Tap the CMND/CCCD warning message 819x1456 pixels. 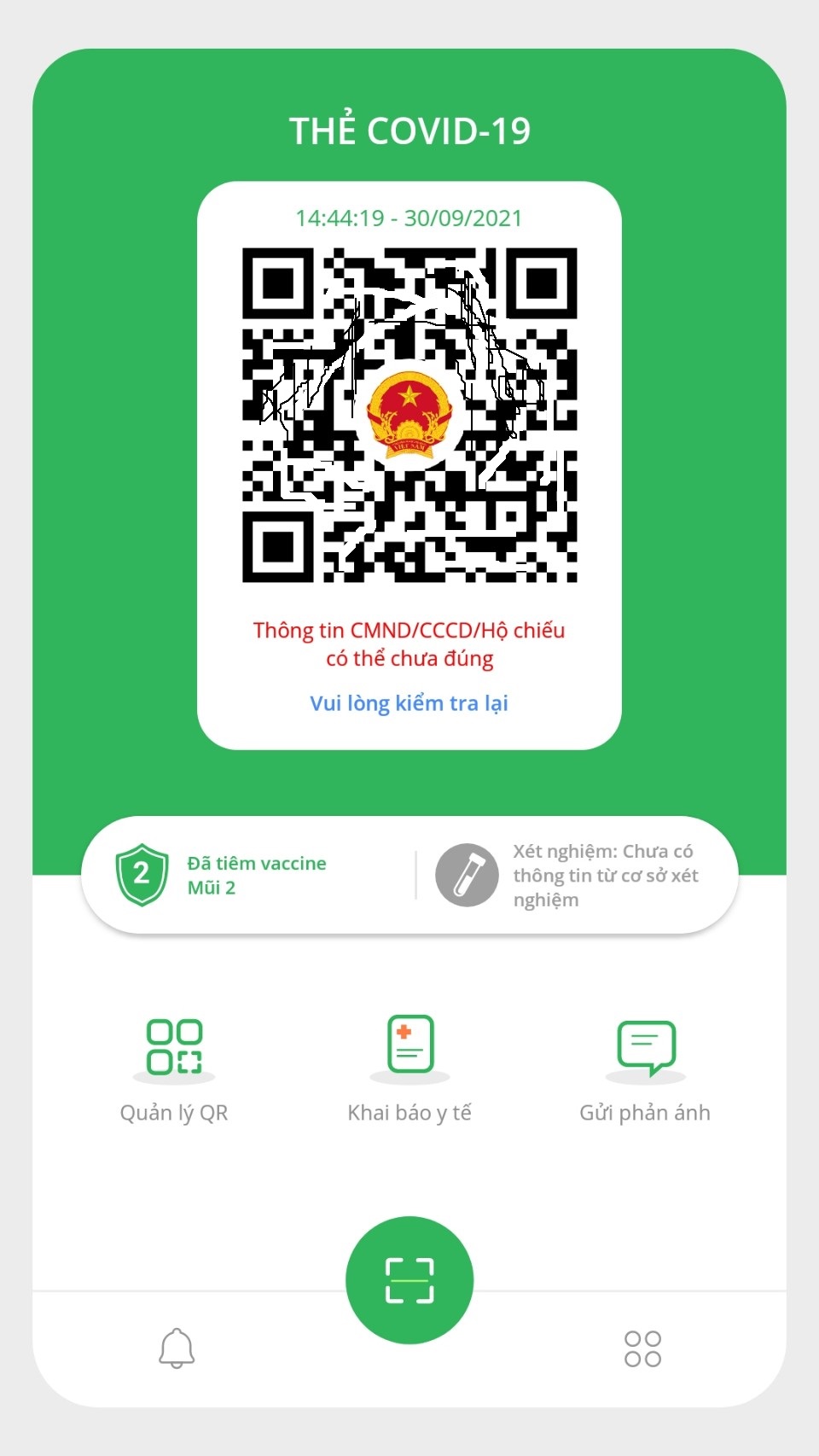point(409,644)
